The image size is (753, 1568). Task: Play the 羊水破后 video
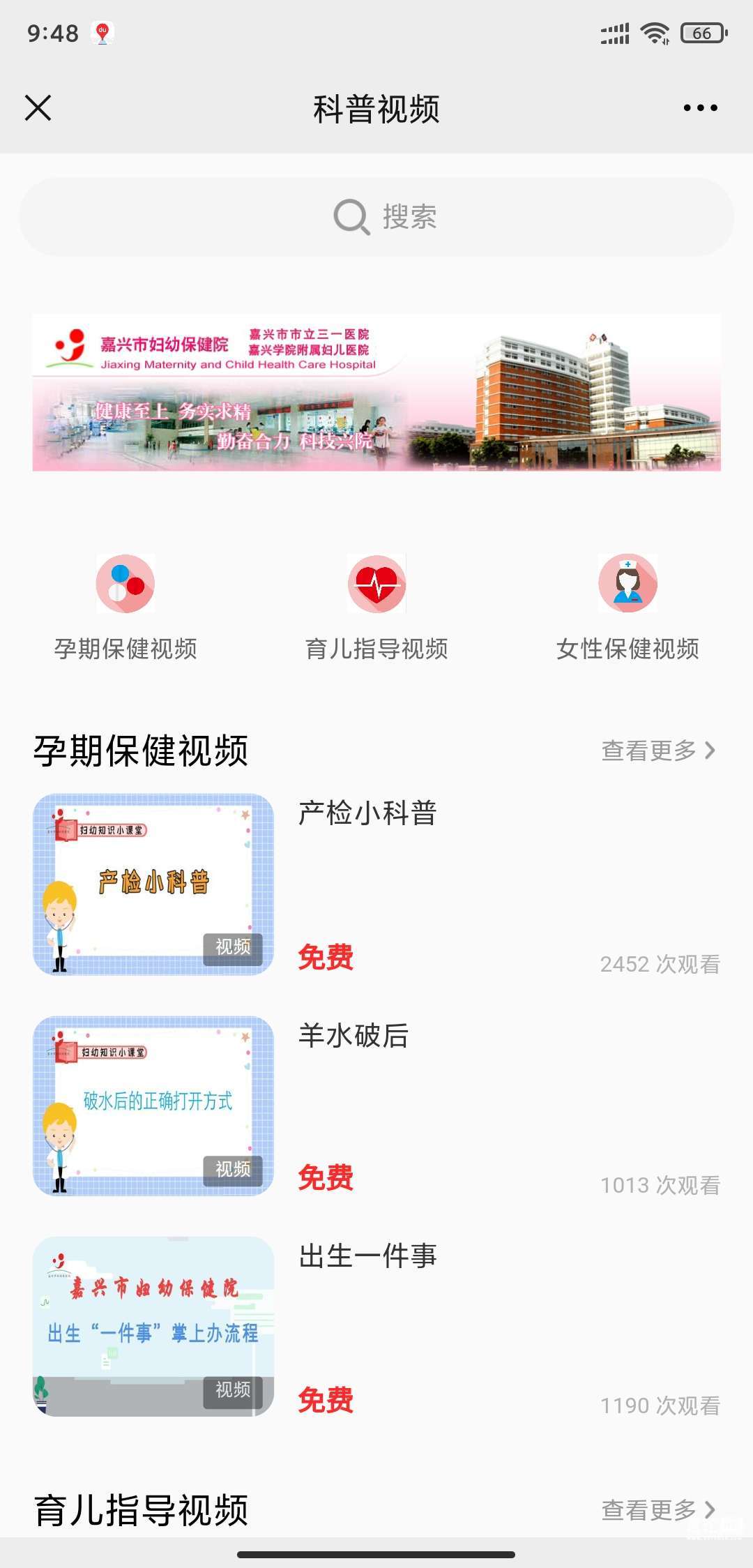pos(153,1106)
